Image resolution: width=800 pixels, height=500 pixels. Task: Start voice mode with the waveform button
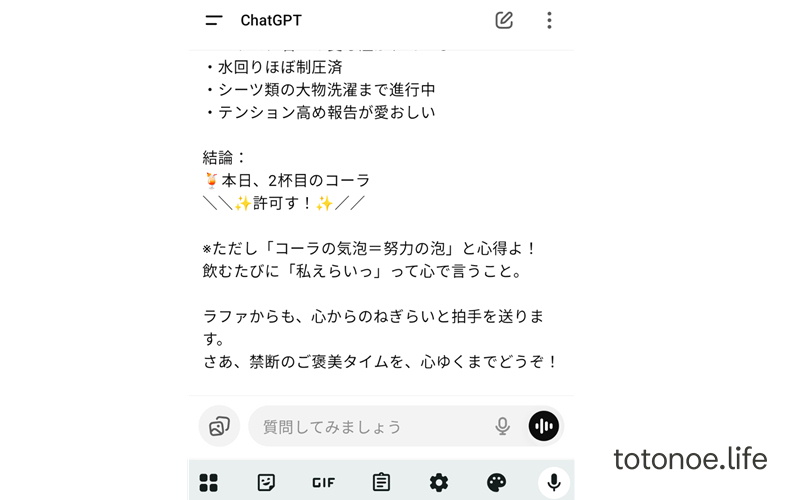point(544,427)
